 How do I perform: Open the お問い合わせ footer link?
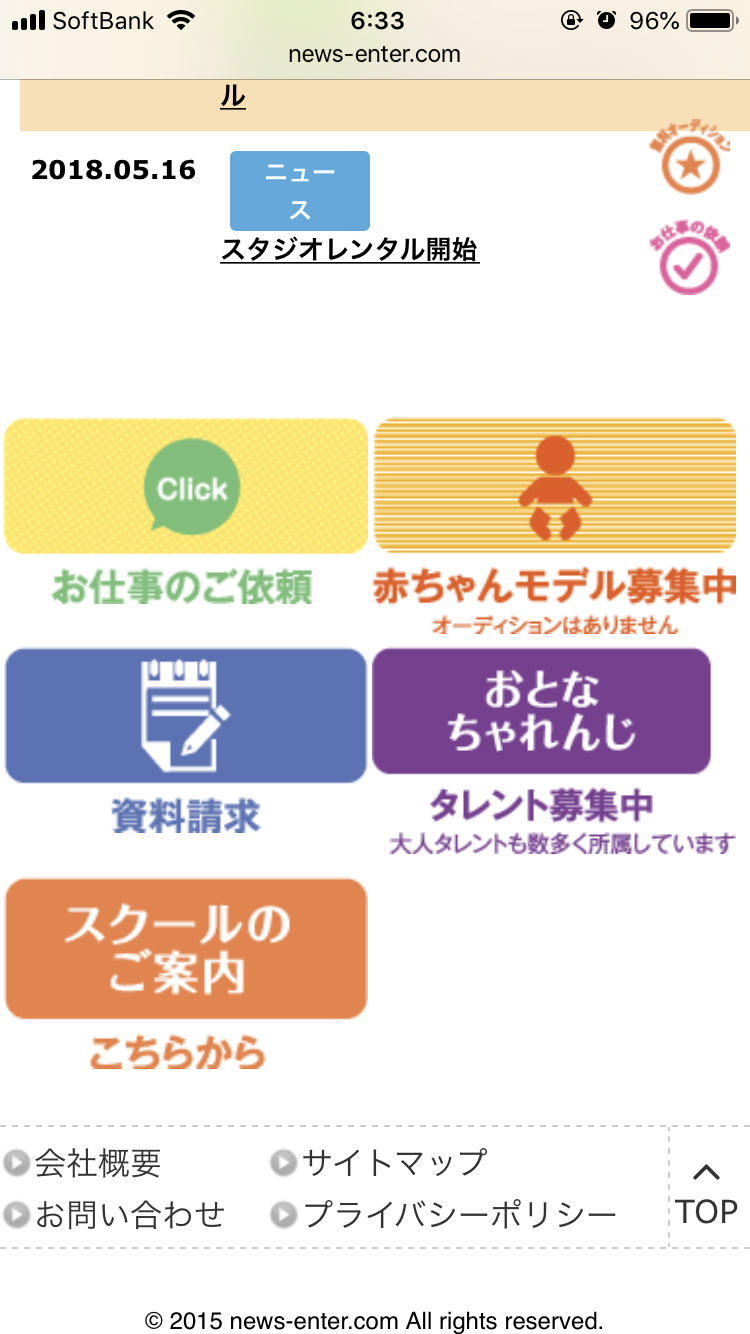pyautogui.click(x=129, y=1215)
